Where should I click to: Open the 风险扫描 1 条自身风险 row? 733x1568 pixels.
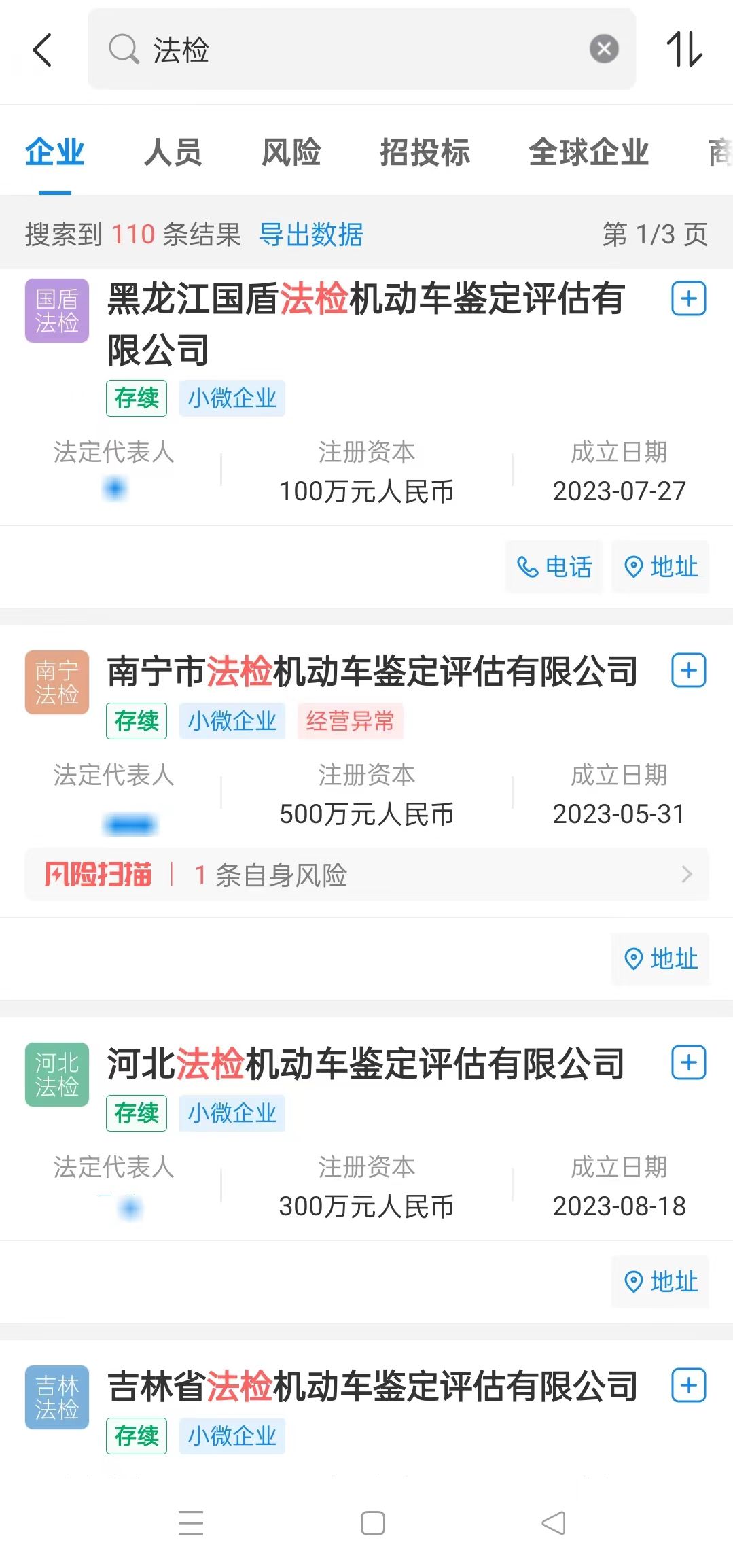coord(367,875)
